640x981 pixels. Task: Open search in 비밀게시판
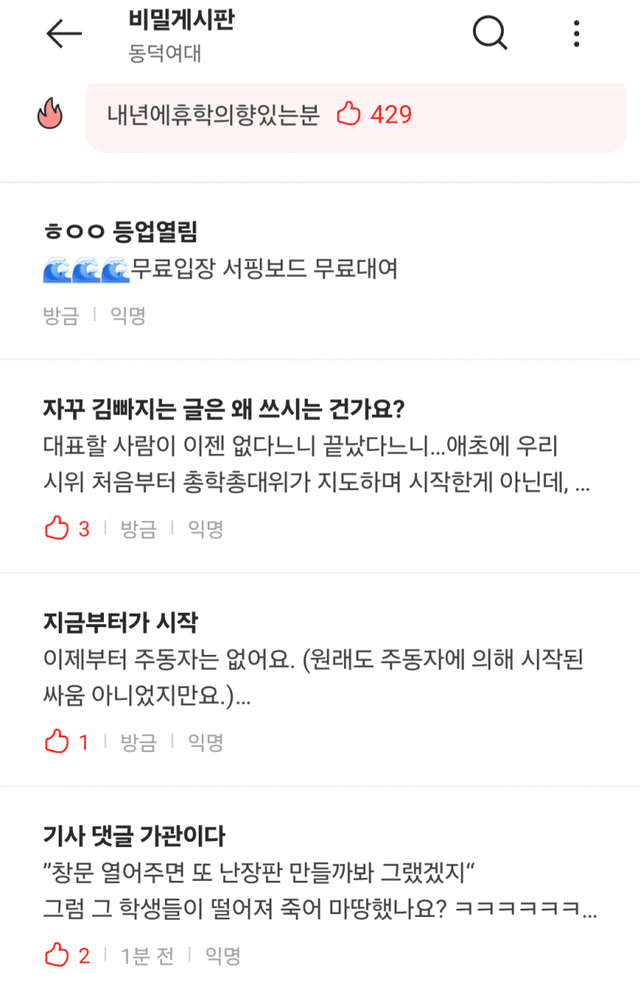490,34
